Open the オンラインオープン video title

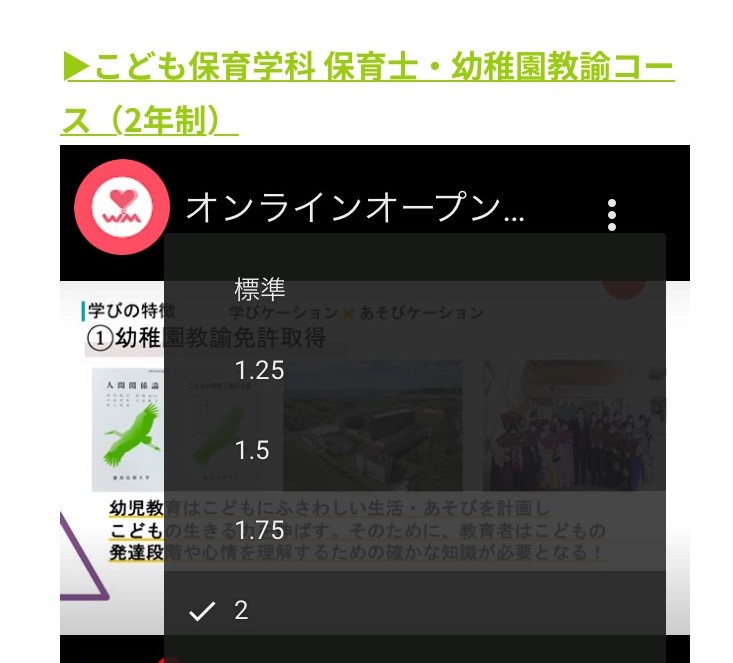point(354,209)
